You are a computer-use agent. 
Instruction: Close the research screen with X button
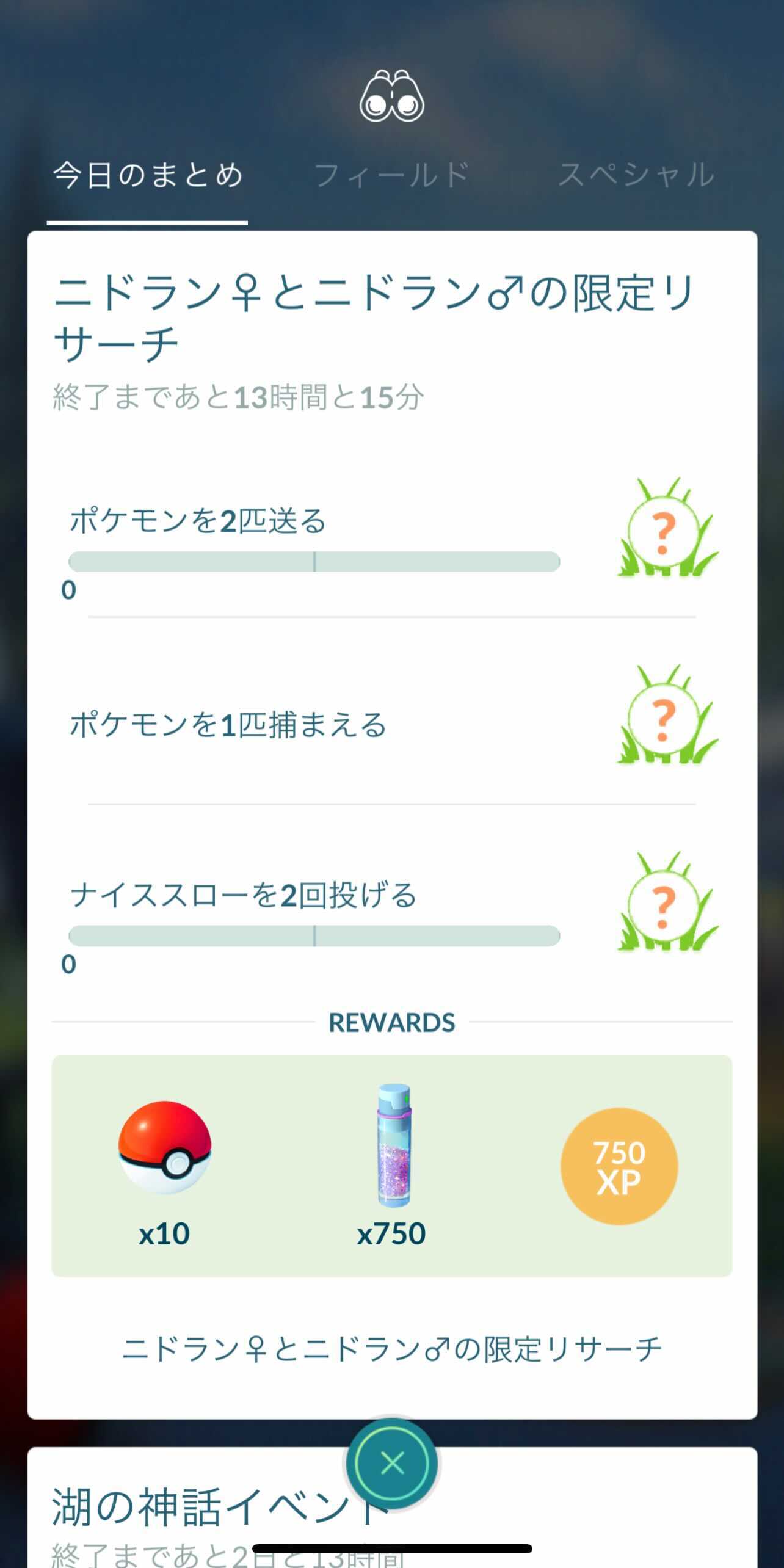(x=392, y=1463)
